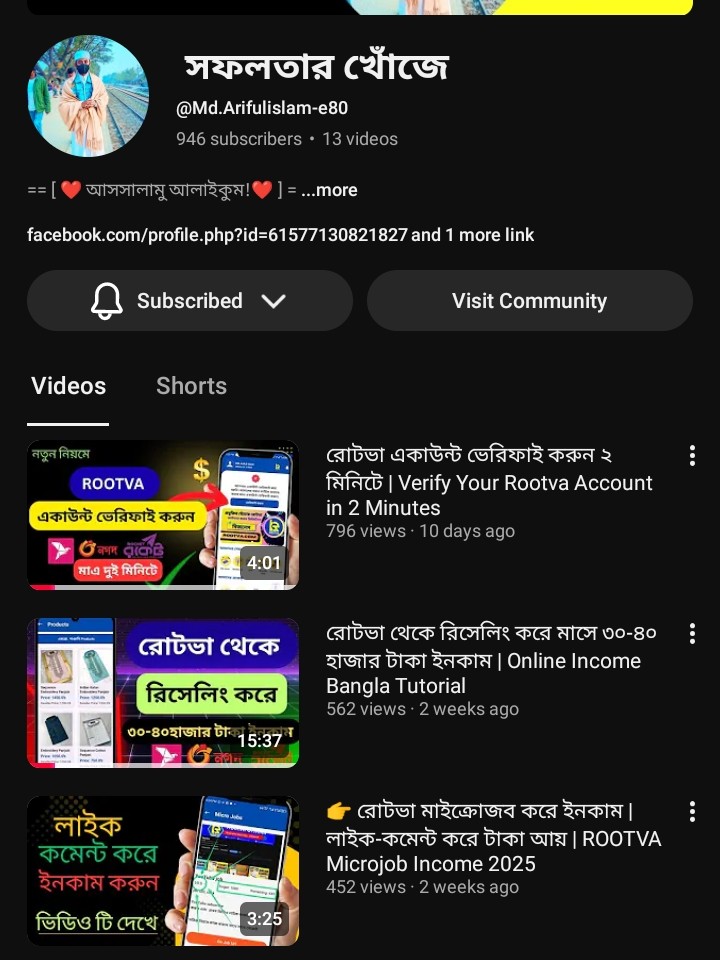Tap the channel profile picture

coord(88,96)
